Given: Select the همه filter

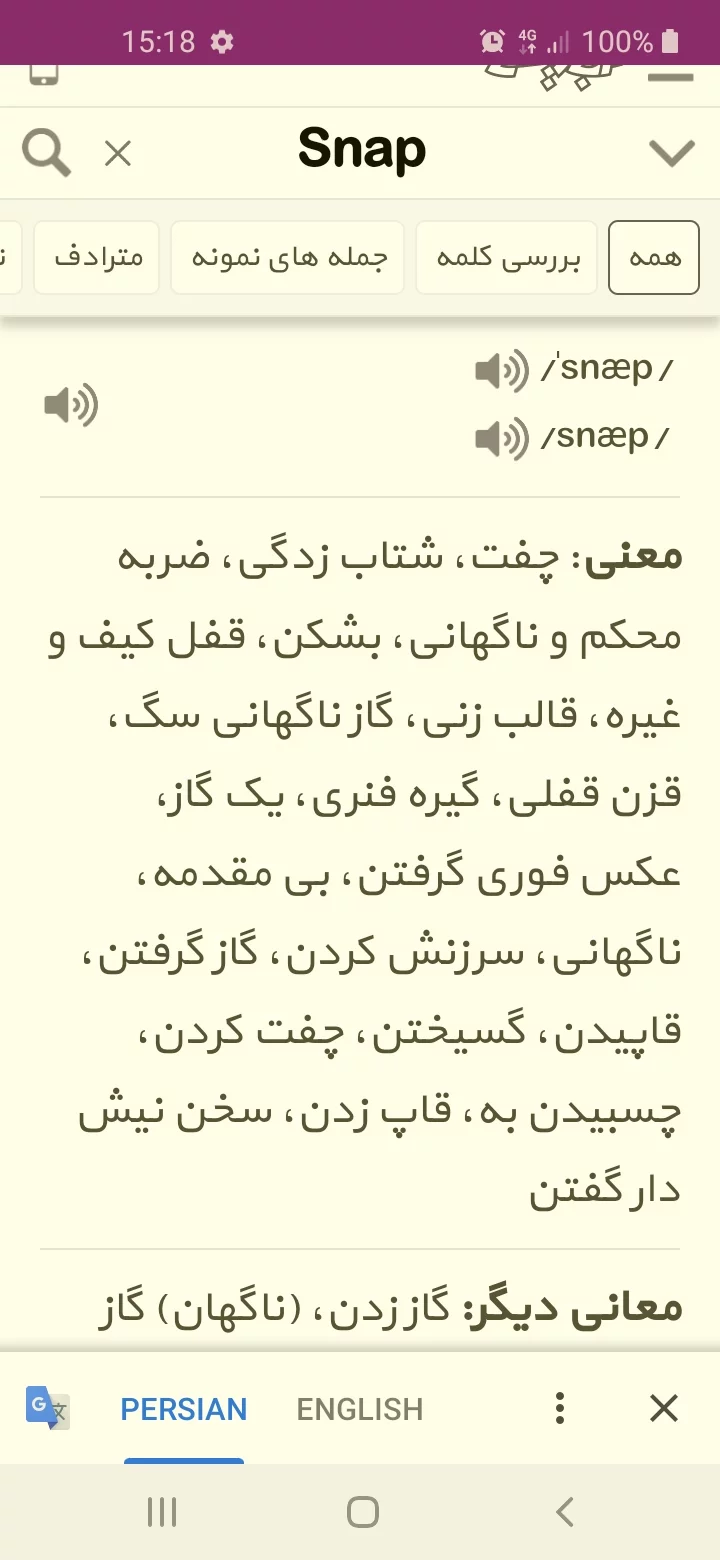Looking at the screenshot, I should [654, 258].
